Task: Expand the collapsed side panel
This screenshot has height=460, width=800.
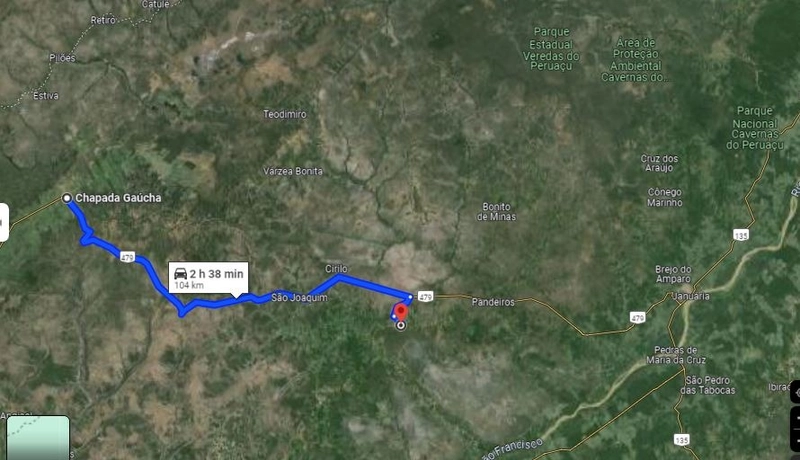Action: click(3, 220)
